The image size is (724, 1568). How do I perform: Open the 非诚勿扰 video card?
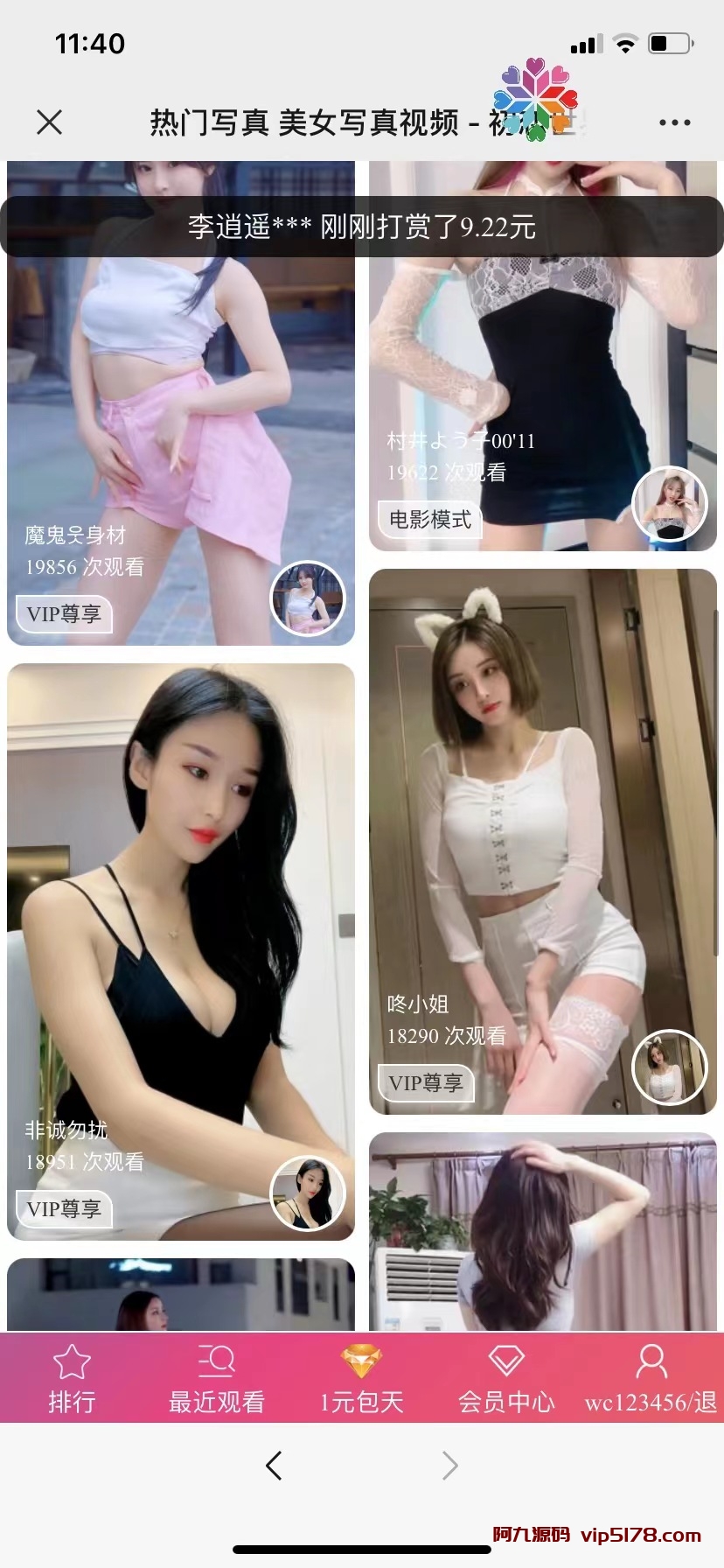pyautogui.click(x=181, y=952)
